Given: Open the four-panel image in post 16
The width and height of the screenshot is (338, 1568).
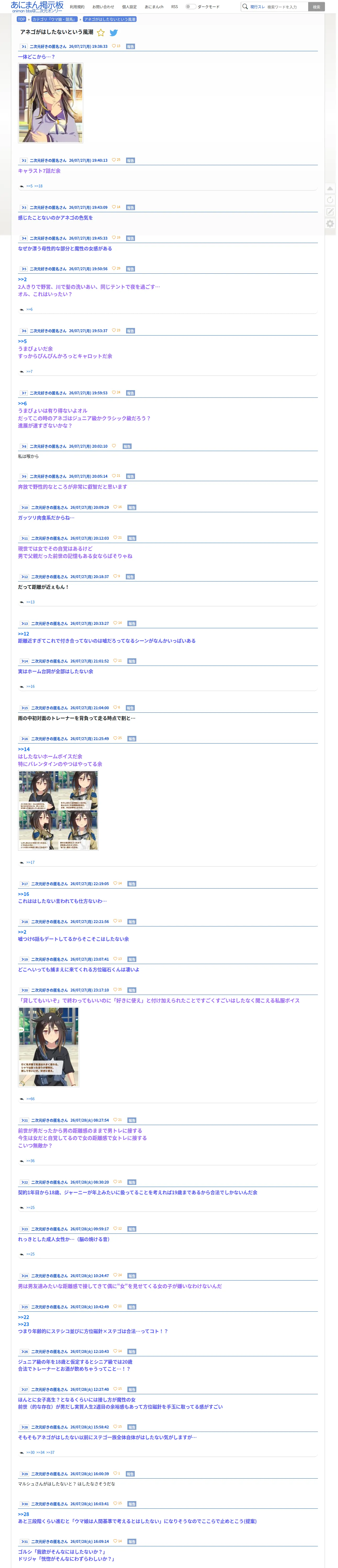Looking at the screenshot, I should pos(58,810).
